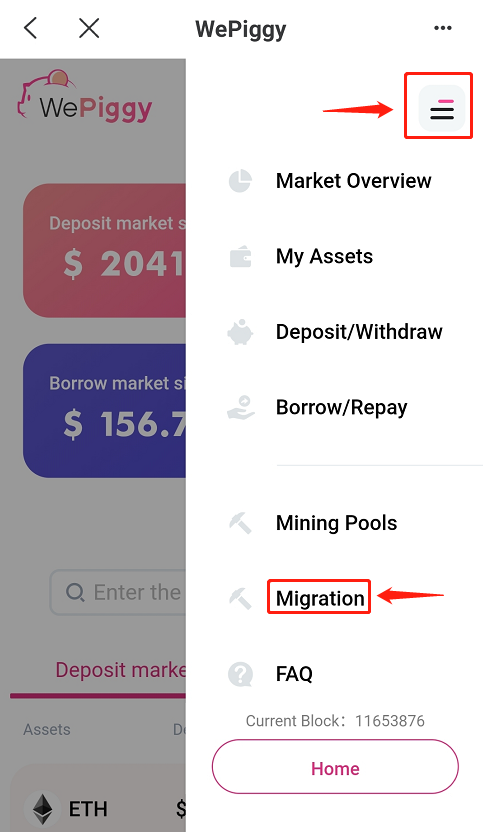Open the FAQ page
Screen dimensions: 483x832
point(294,674)
